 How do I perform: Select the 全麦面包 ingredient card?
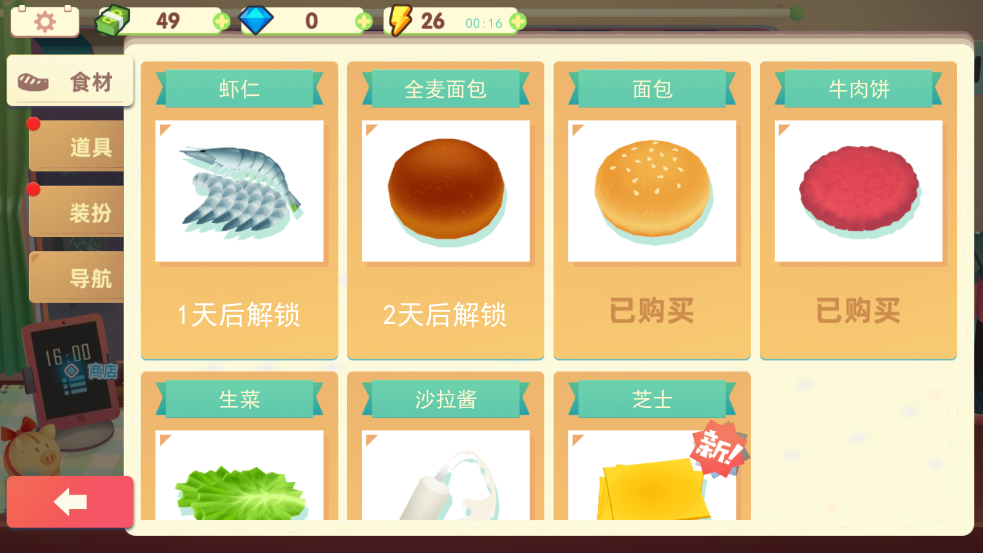[446, 211]
